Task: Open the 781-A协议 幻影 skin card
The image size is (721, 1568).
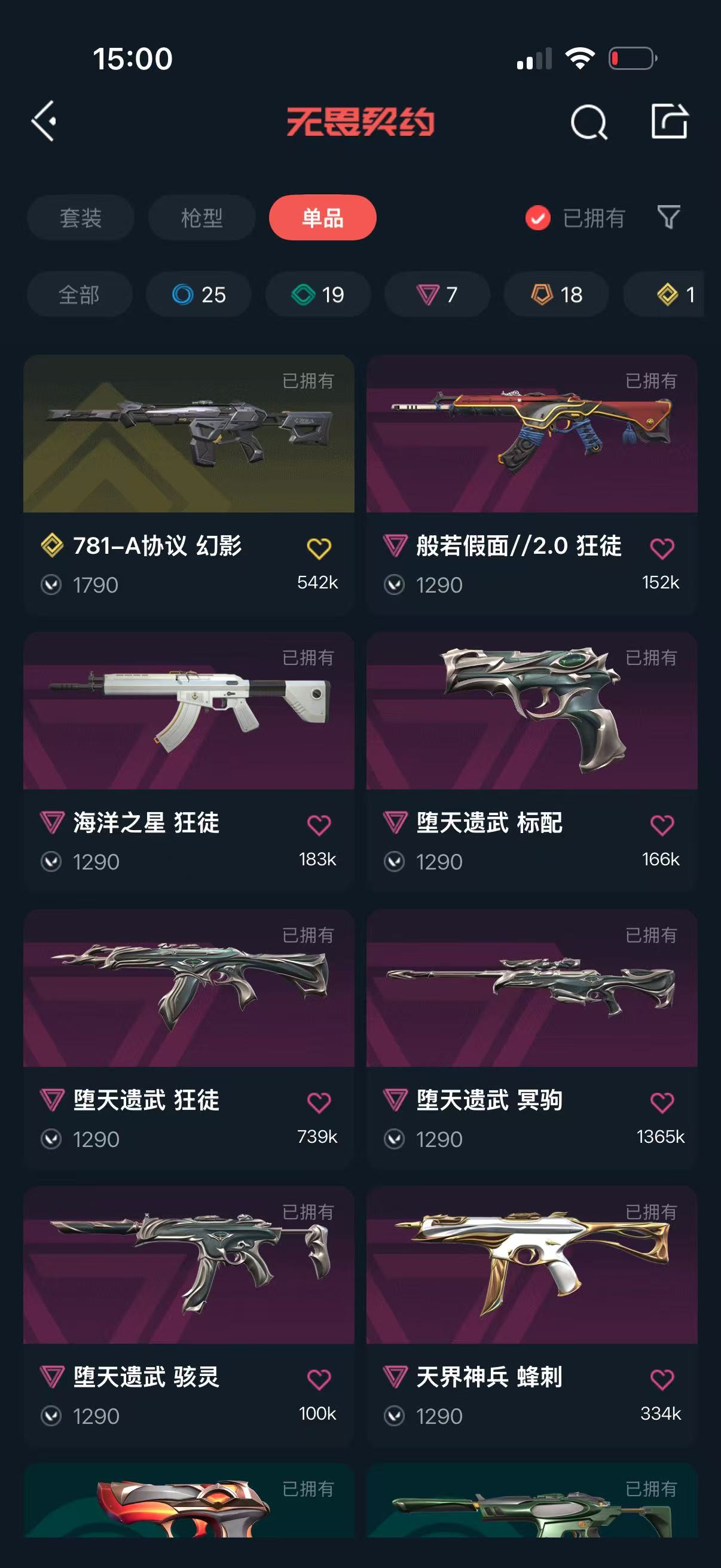Action: click(188, 434)
